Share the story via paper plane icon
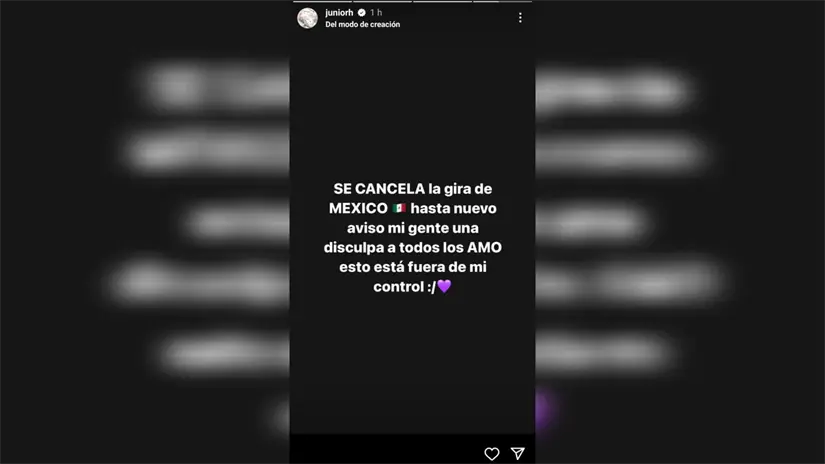This screenshot has width=825, height=464. pos(518,454)
